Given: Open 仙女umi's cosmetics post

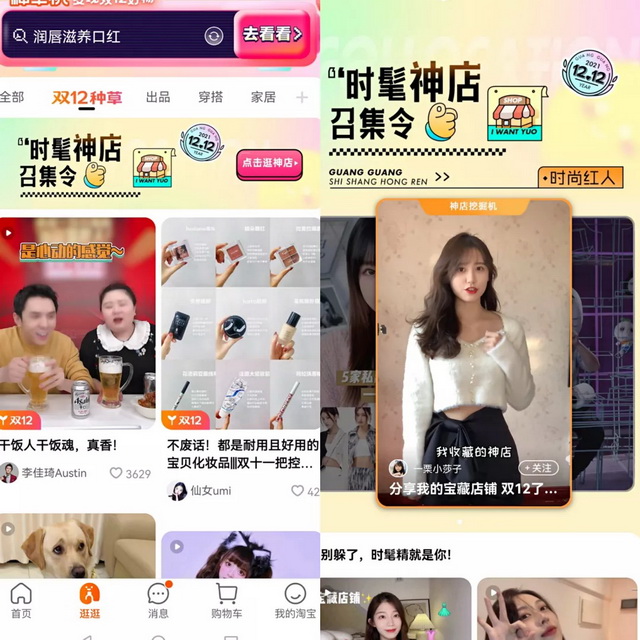Looking at the screenshot, I should (x=240, y=320).
